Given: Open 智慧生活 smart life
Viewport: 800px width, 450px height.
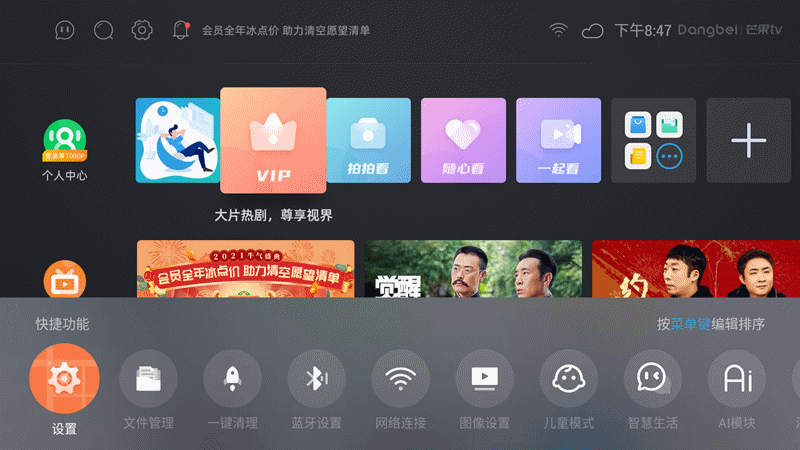Looking at the screenshot, I should point(652,379).
